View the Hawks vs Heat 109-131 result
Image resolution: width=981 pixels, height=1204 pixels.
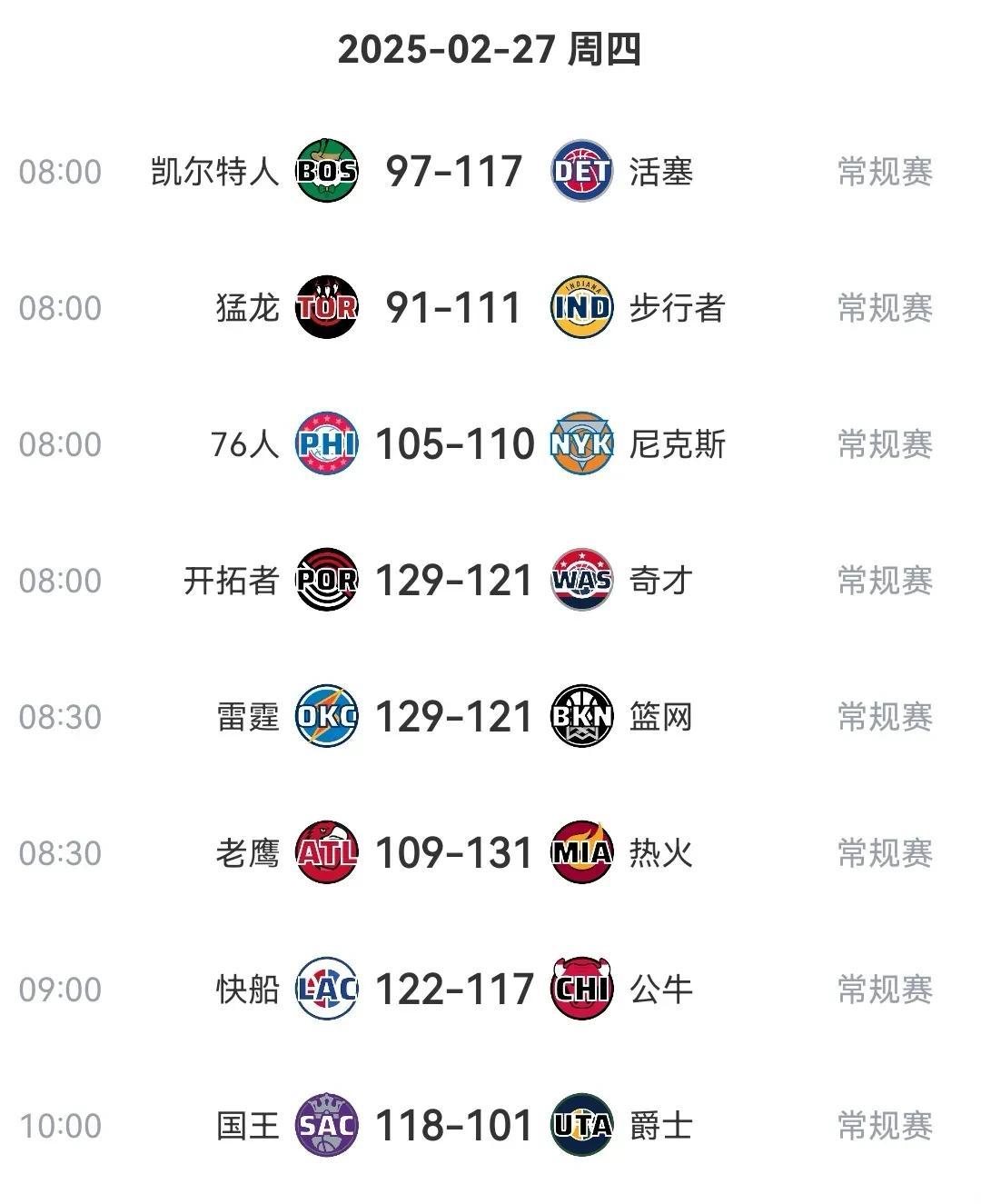[453, 853]
